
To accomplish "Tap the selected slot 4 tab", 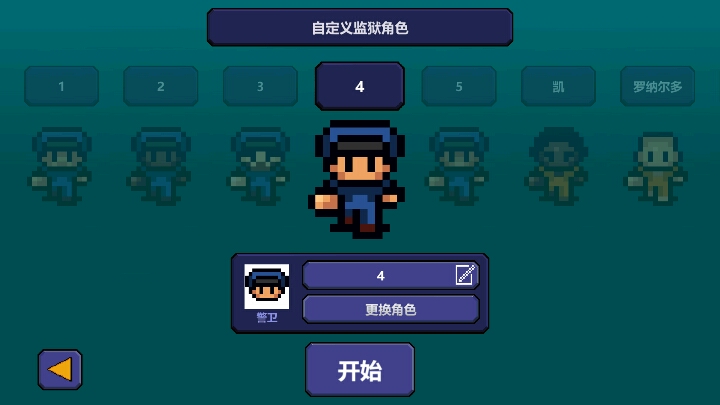I will pos(360,86).
